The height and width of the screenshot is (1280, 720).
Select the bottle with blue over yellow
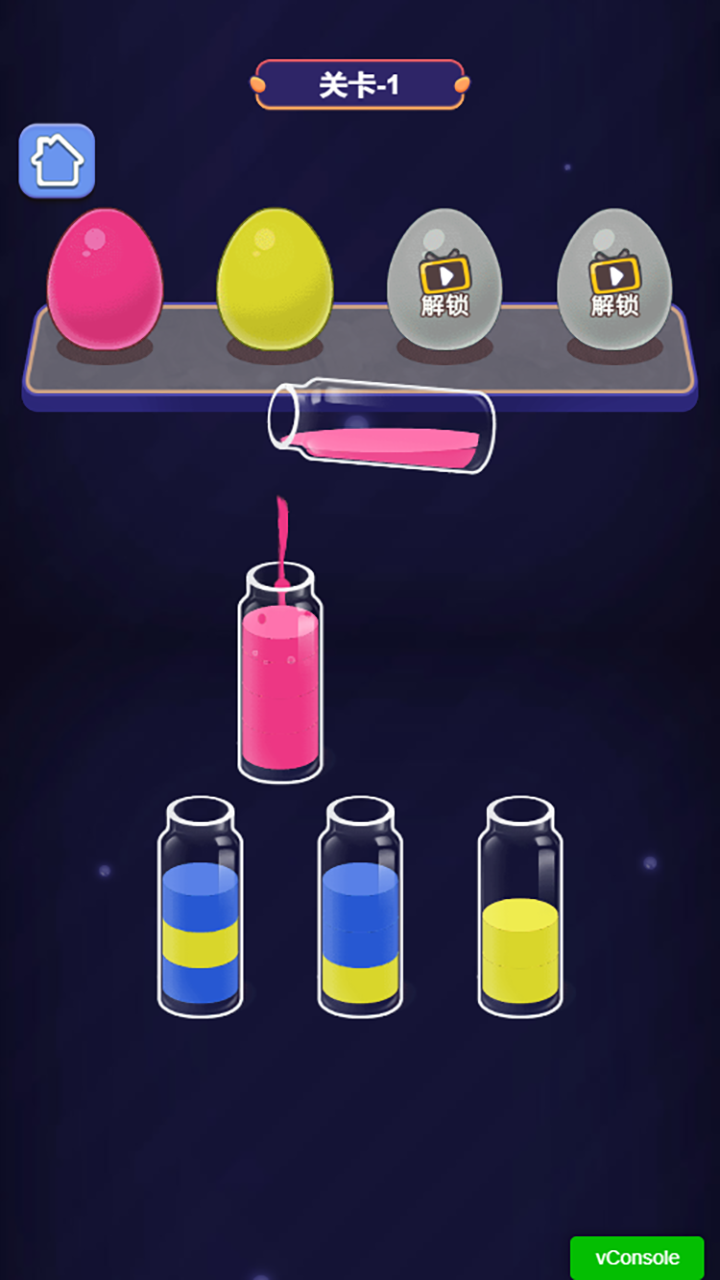click(360, 910)
